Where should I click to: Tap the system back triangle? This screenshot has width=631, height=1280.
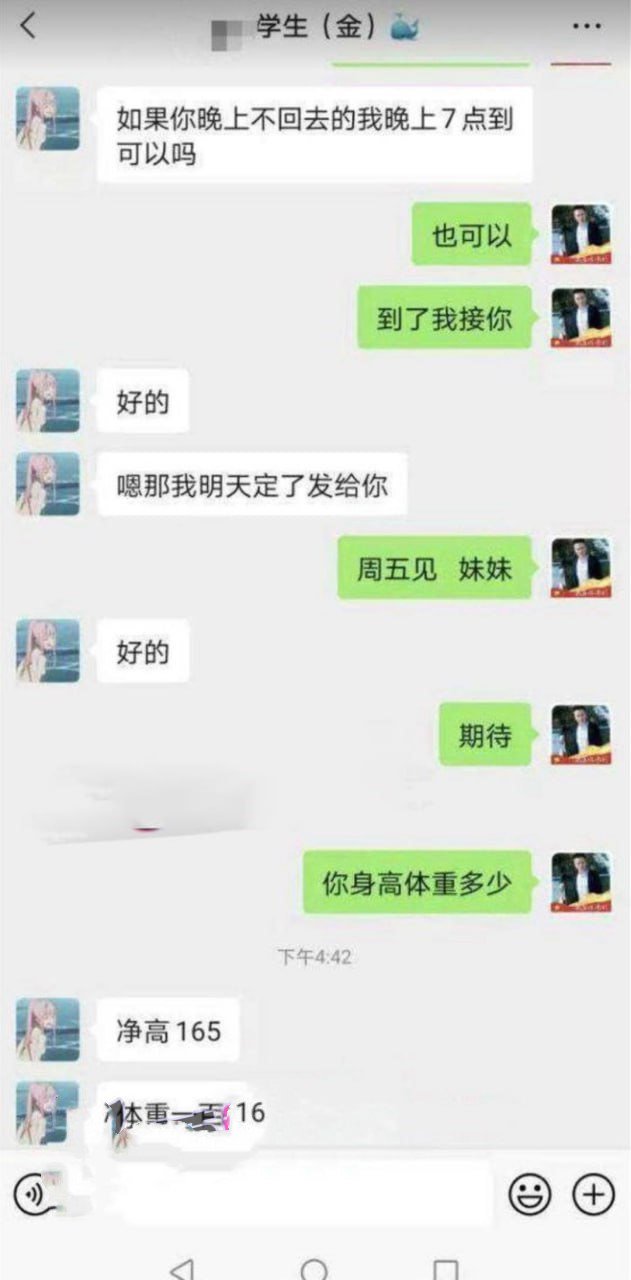tap(182, 1268)
